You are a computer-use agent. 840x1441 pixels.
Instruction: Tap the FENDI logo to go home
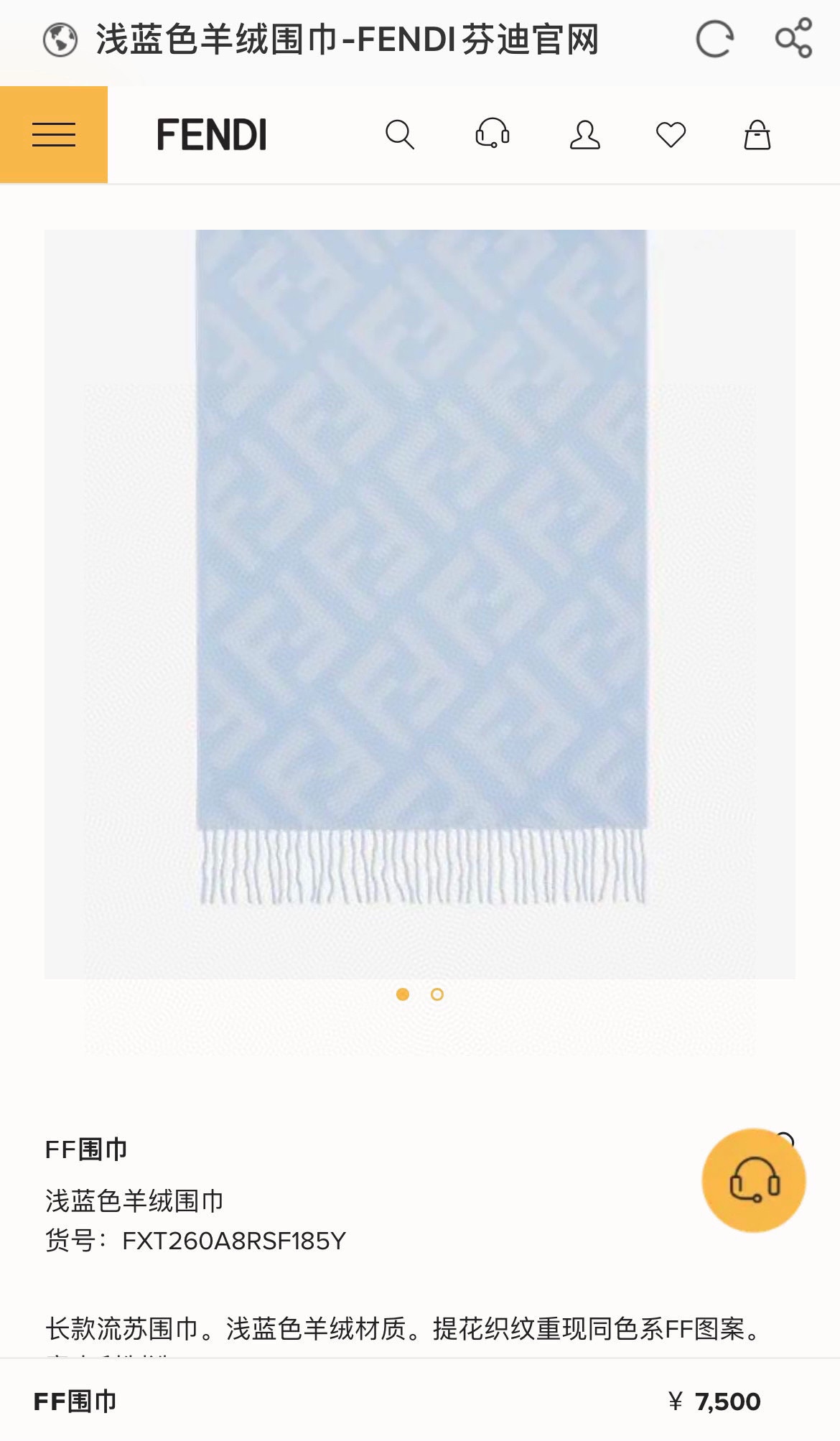point(212,134)
